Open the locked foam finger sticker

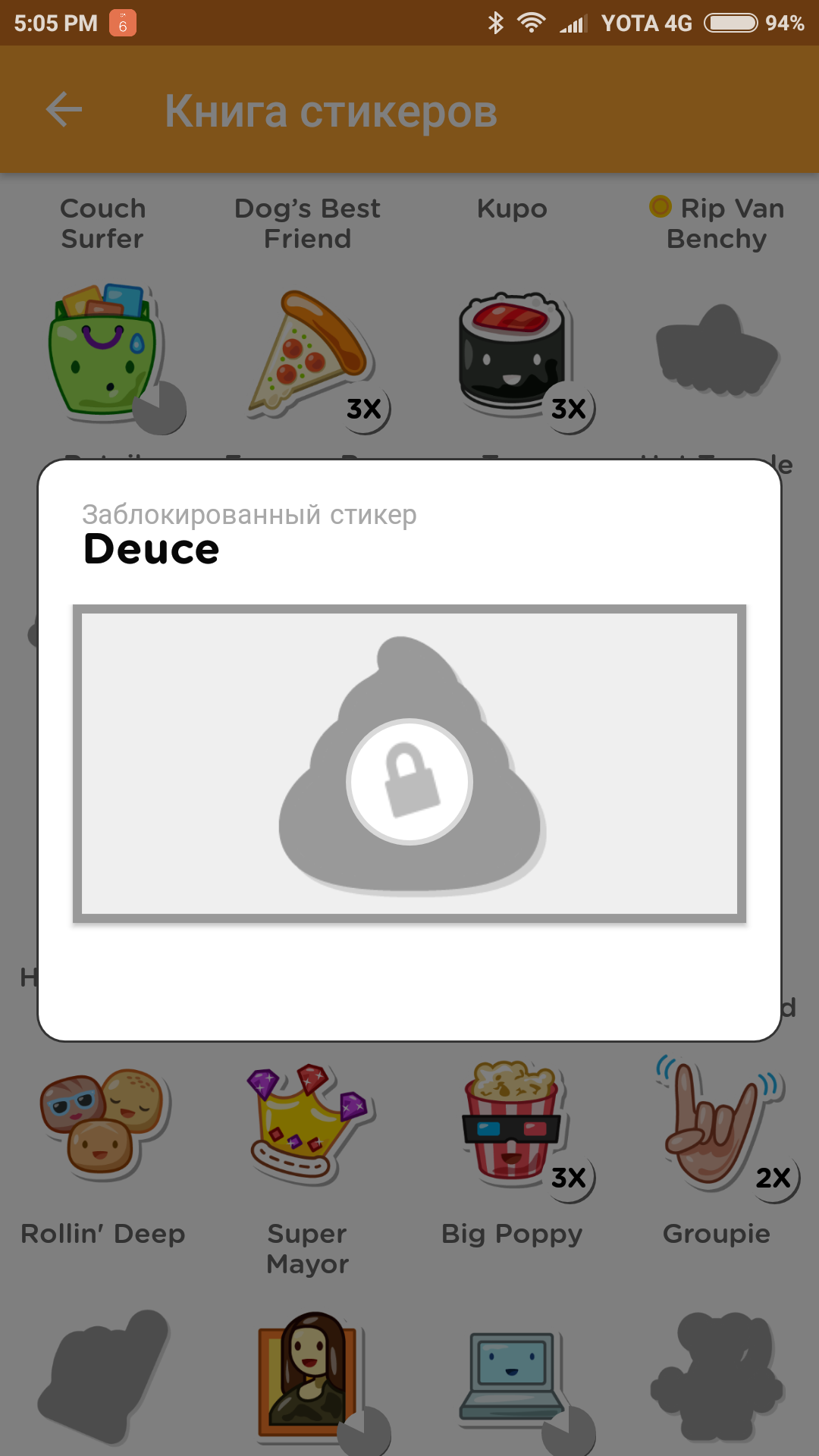(x=103, y=1374)
